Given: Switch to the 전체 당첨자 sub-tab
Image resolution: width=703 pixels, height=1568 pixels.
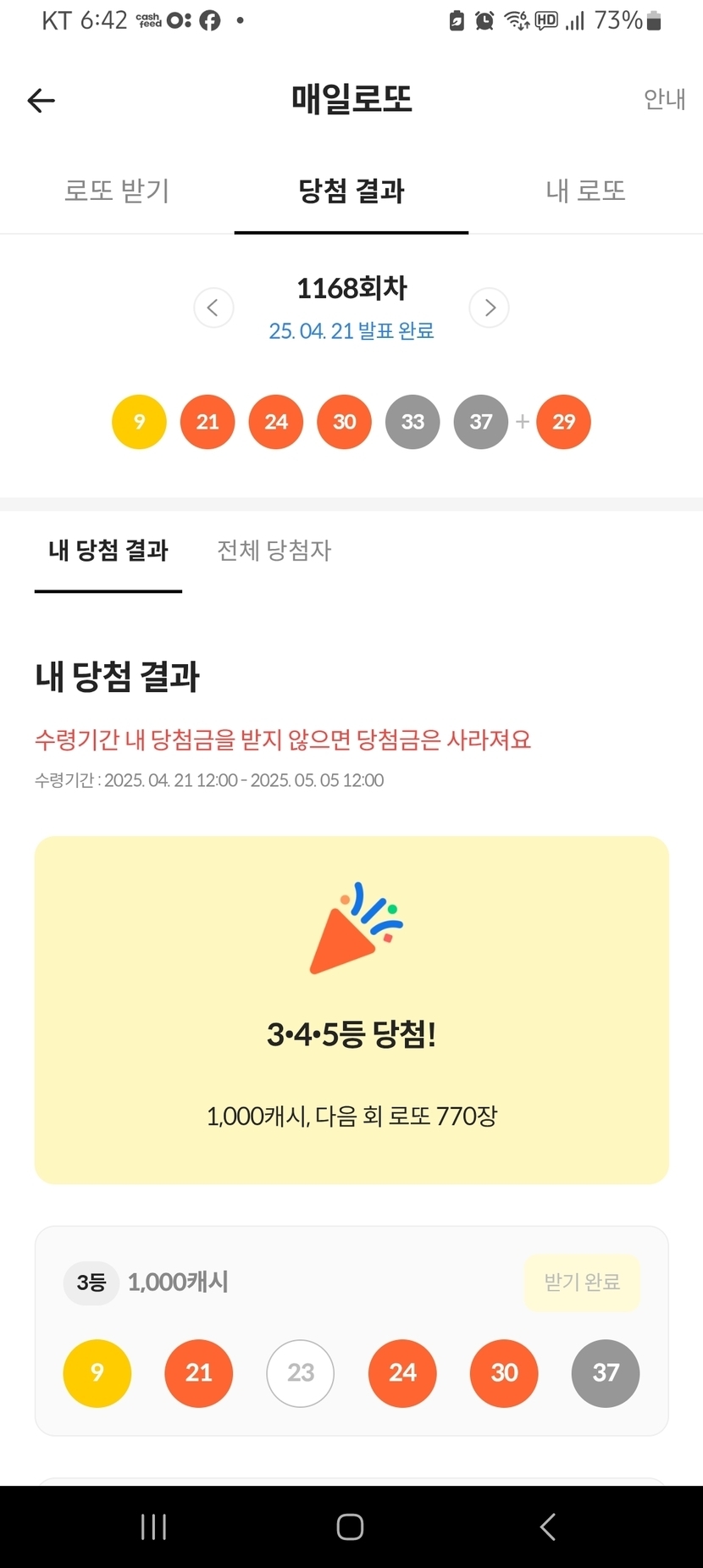Looking at the screenshot, I should click(274, 551).
